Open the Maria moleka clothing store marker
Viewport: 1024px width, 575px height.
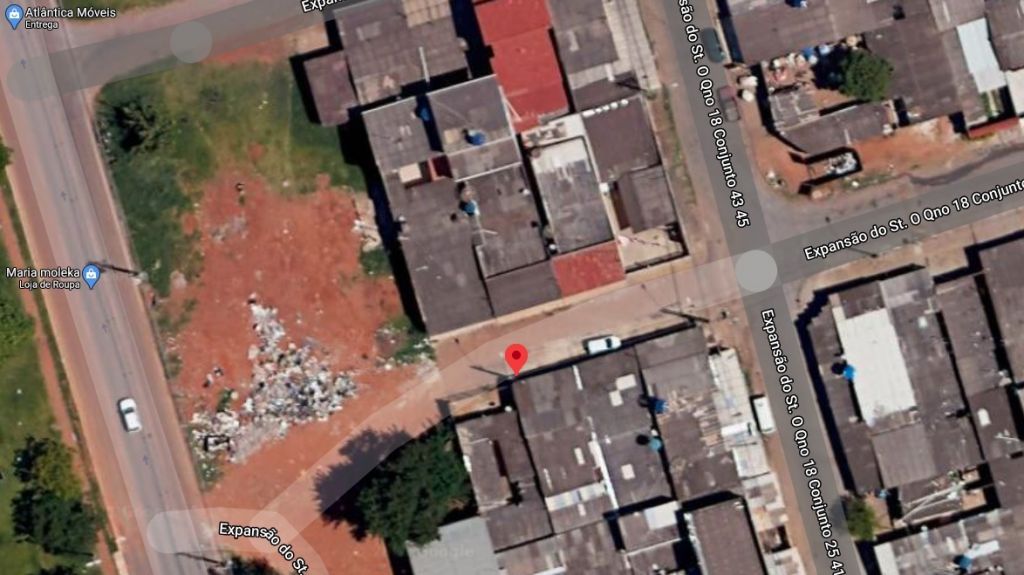point(91,274)
